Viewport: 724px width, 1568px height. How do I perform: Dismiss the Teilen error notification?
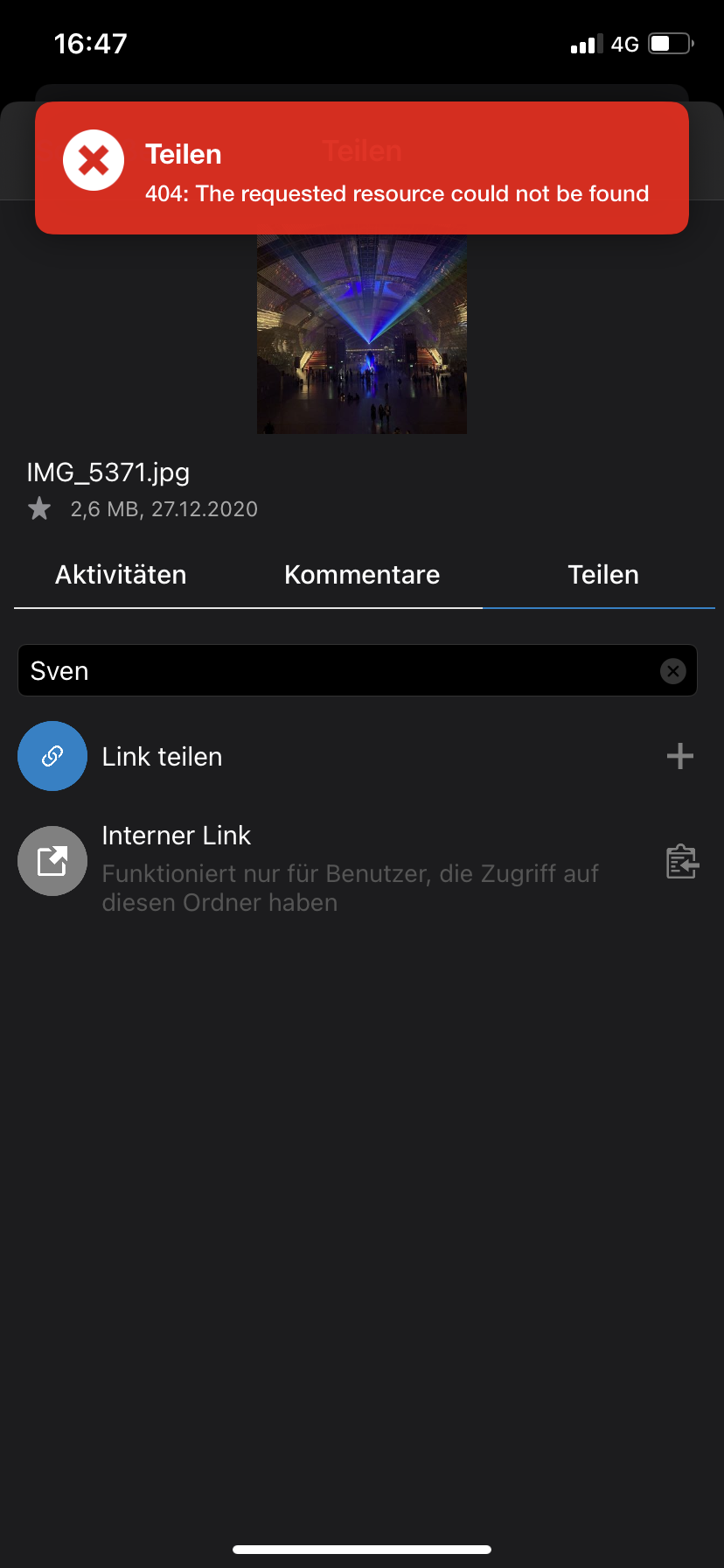[x=361, y=168]
